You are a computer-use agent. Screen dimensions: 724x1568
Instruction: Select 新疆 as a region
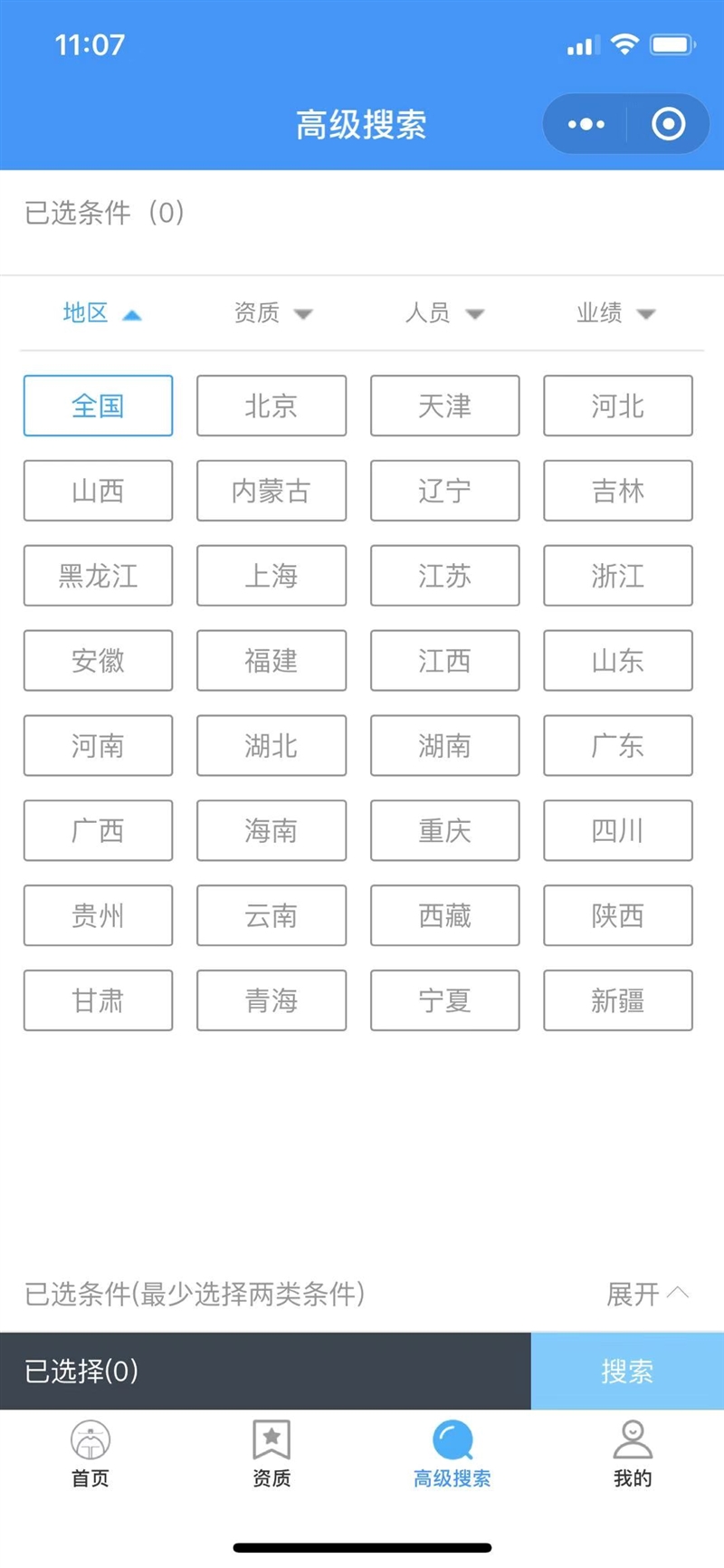click(618, 1000)
